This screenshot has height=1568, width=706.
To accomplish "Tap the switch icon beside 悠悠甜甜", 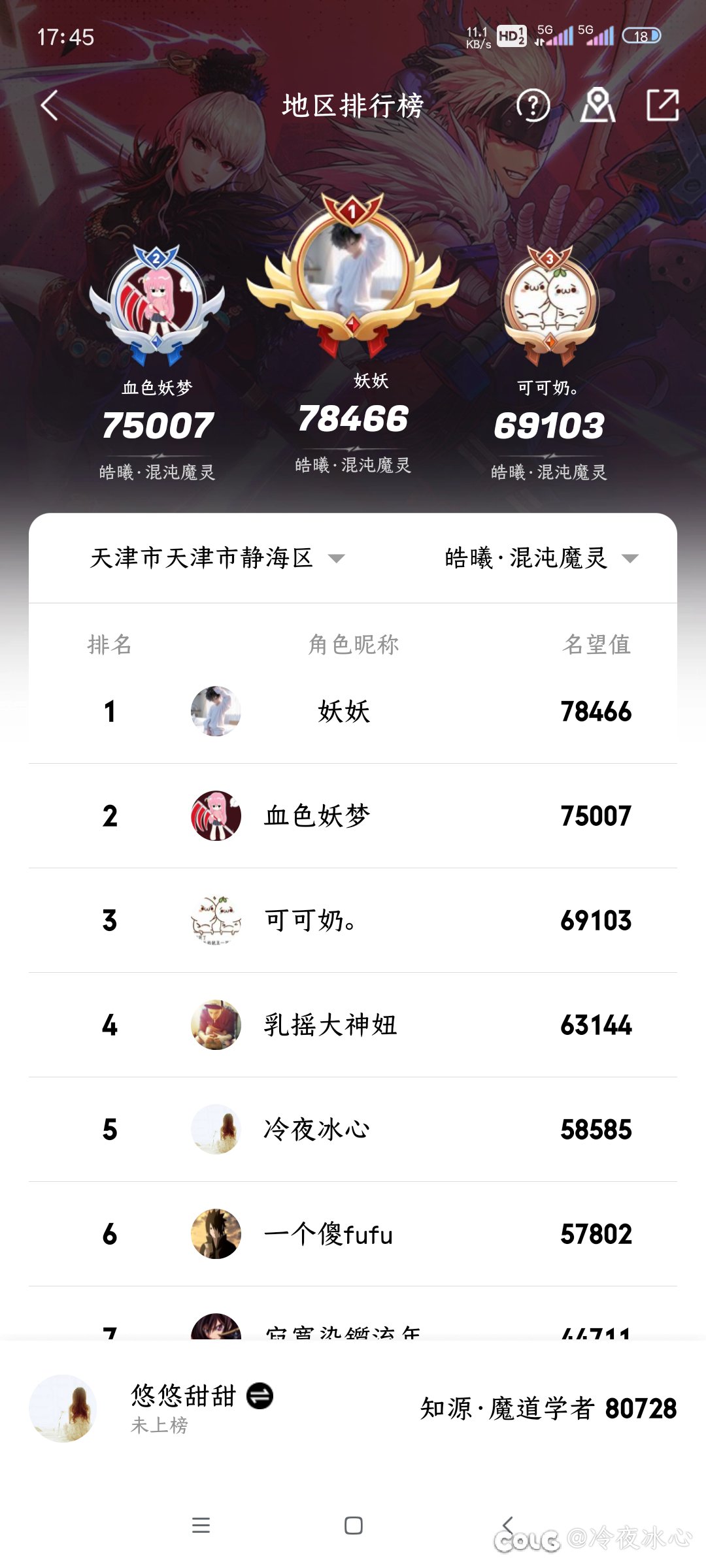I will [x=260, y=1396].
